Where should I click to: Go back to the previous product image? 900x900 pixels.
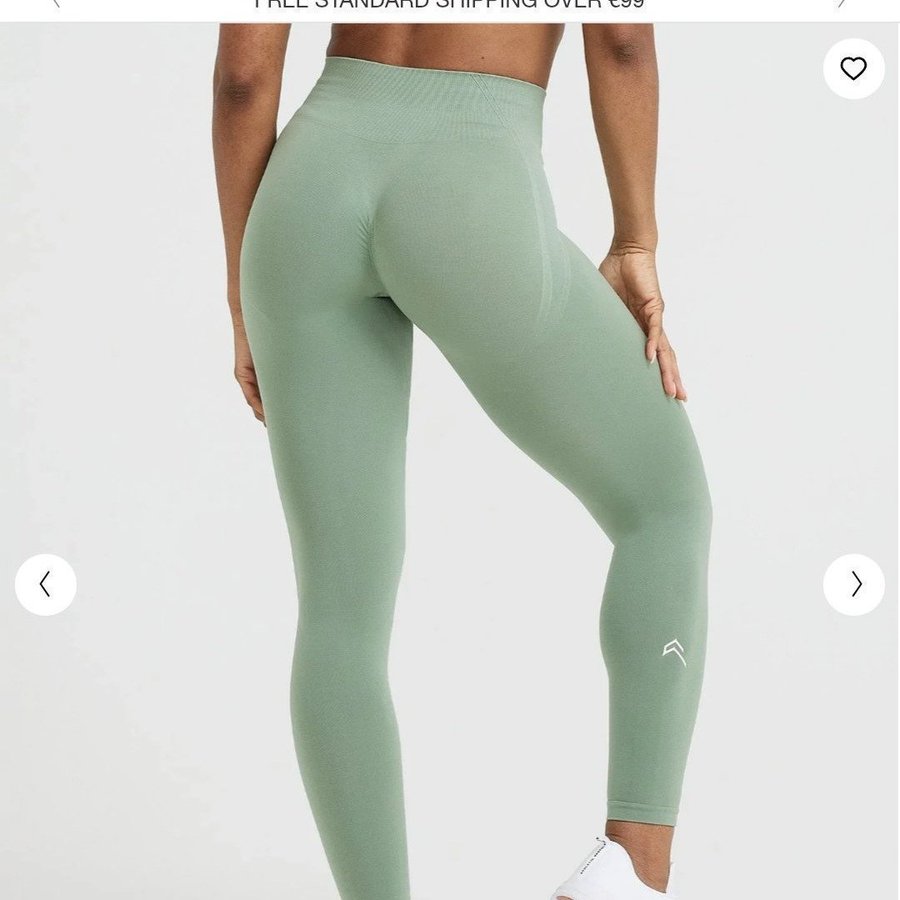pyautogui.click(x=45, y=584)
